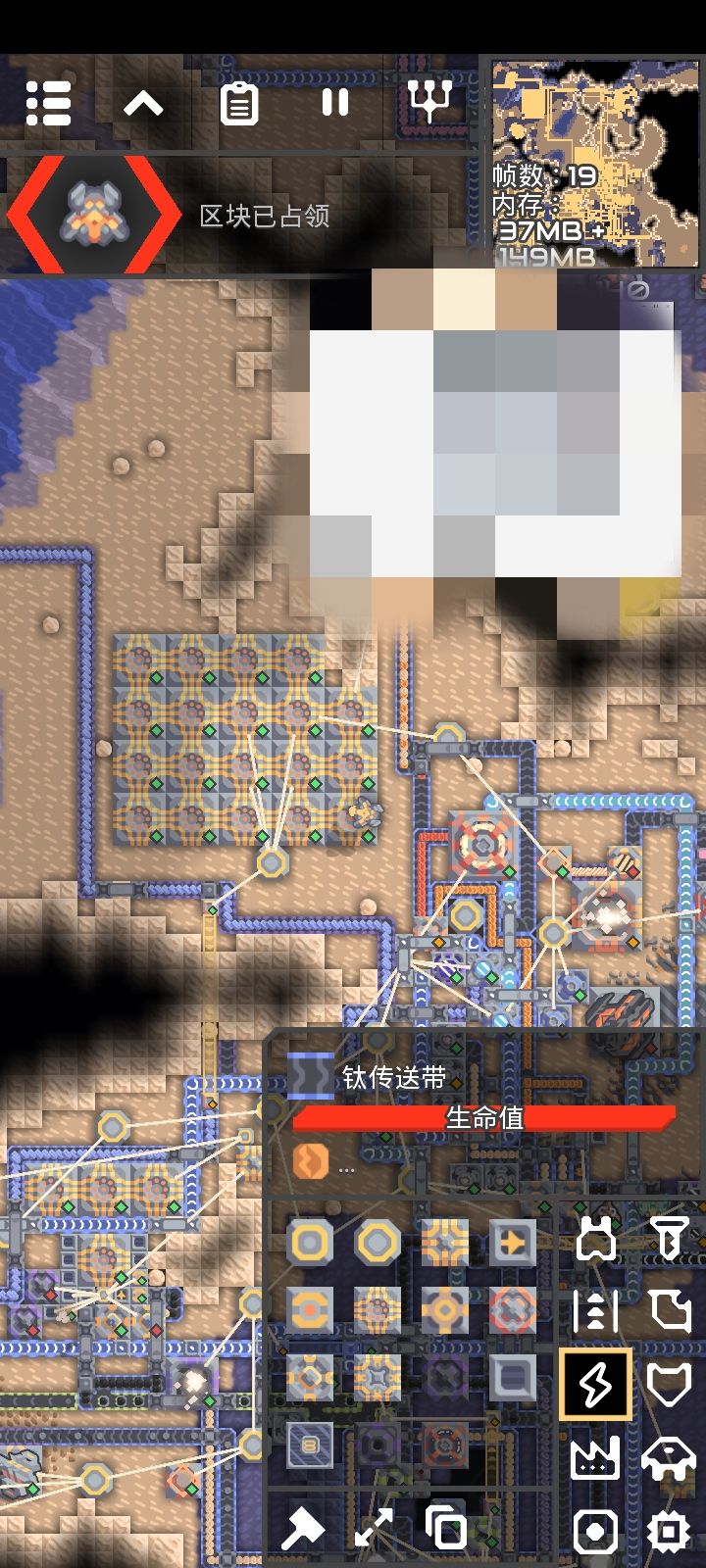Toggle the pause button
Image resolution: width=706 pixels, height=1568 pixels.
point(335,103)
